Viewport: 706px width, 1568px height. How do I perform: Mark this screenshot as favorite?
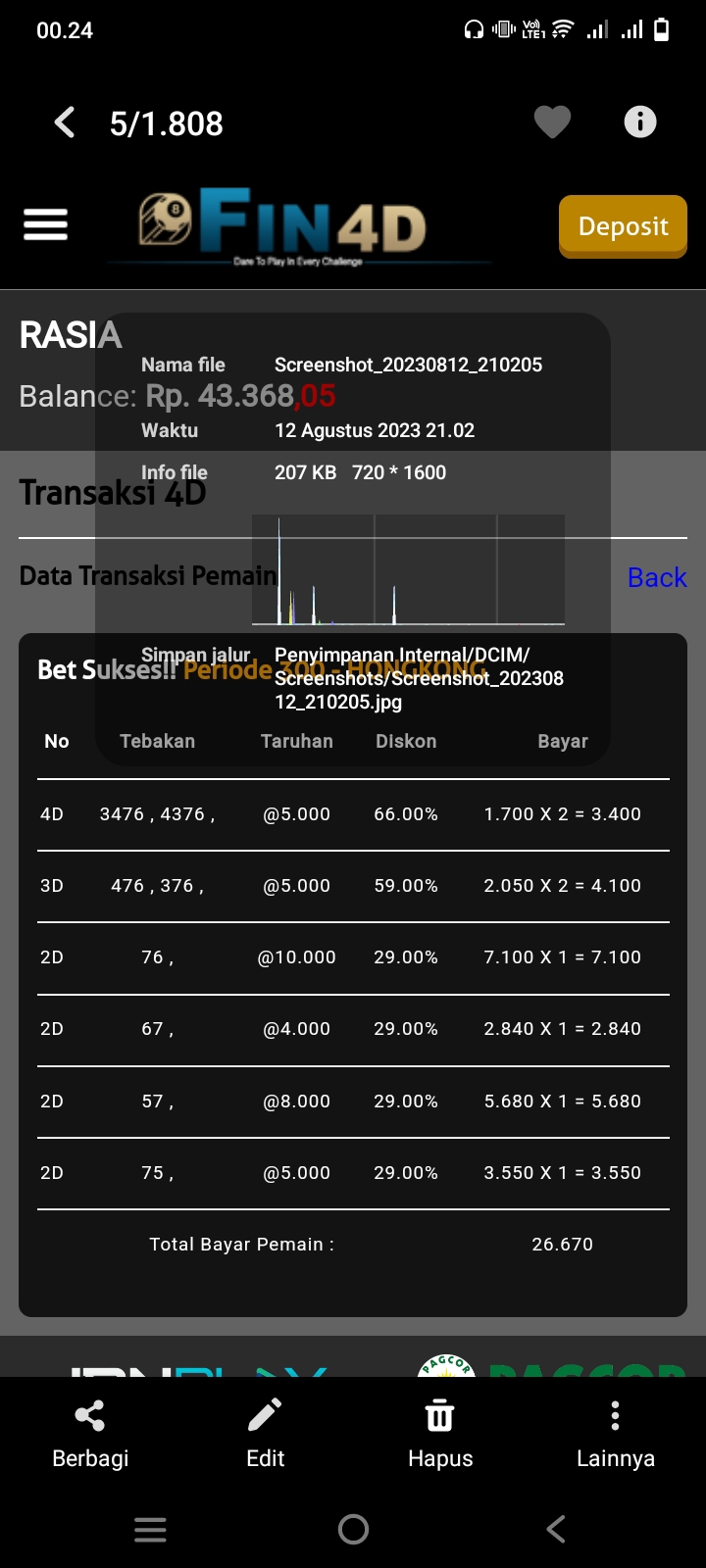pos(552,122)
